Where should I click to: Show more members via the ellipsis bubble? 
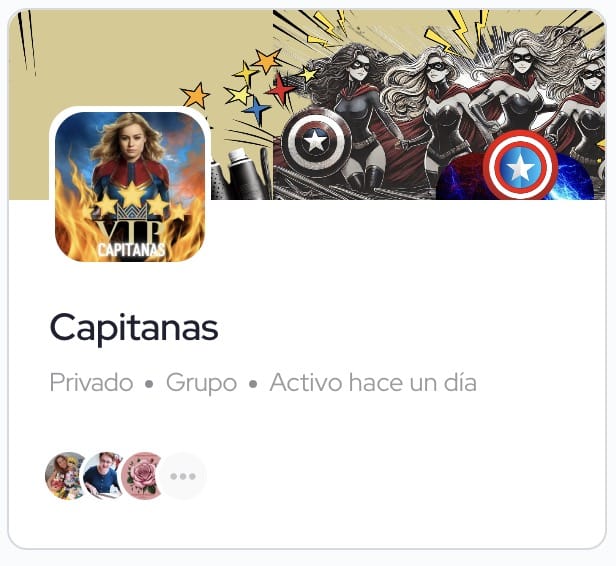183,476
